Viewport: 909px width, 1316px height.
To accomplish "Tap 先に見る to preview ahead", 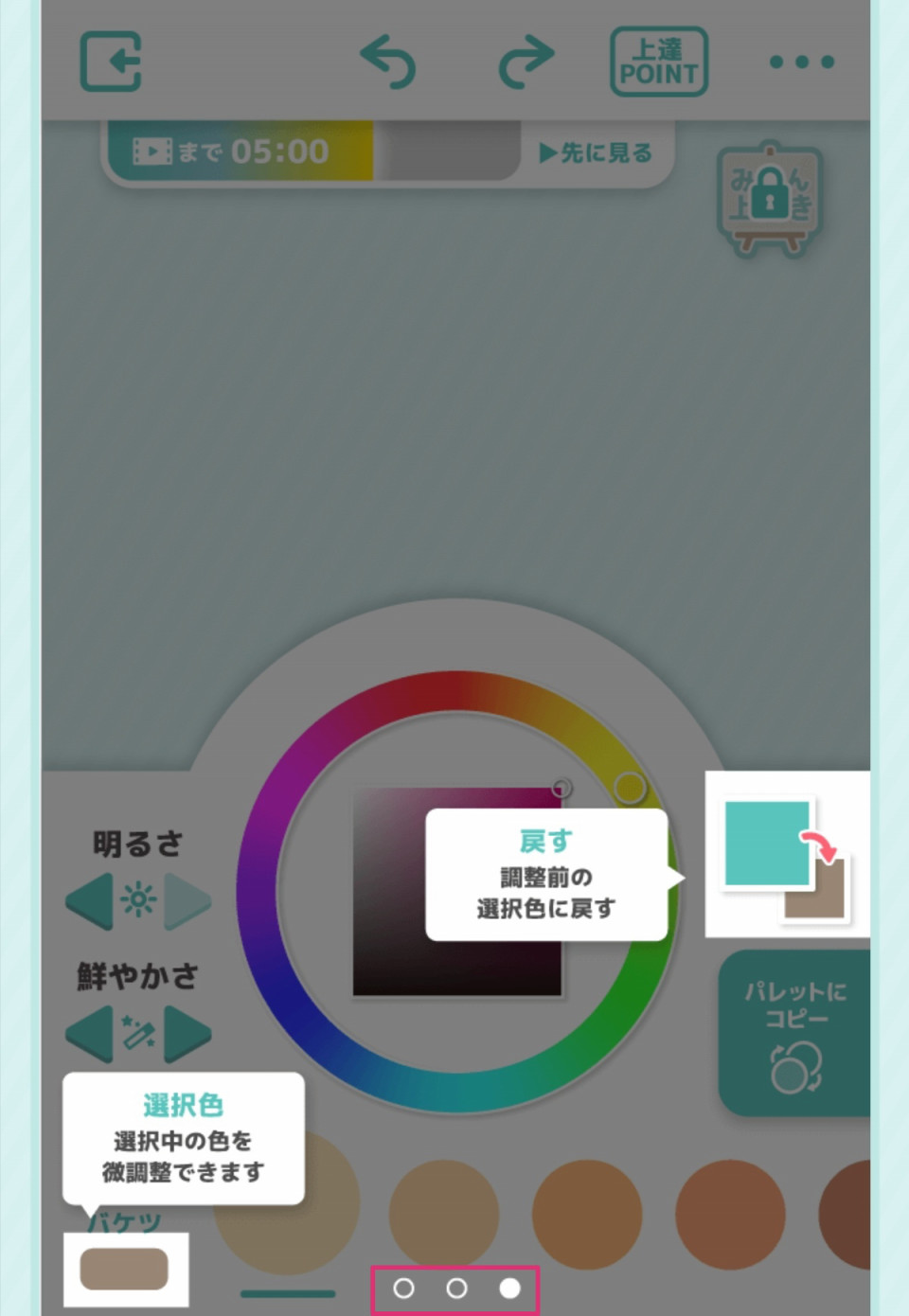I will (x=596, y=152).
